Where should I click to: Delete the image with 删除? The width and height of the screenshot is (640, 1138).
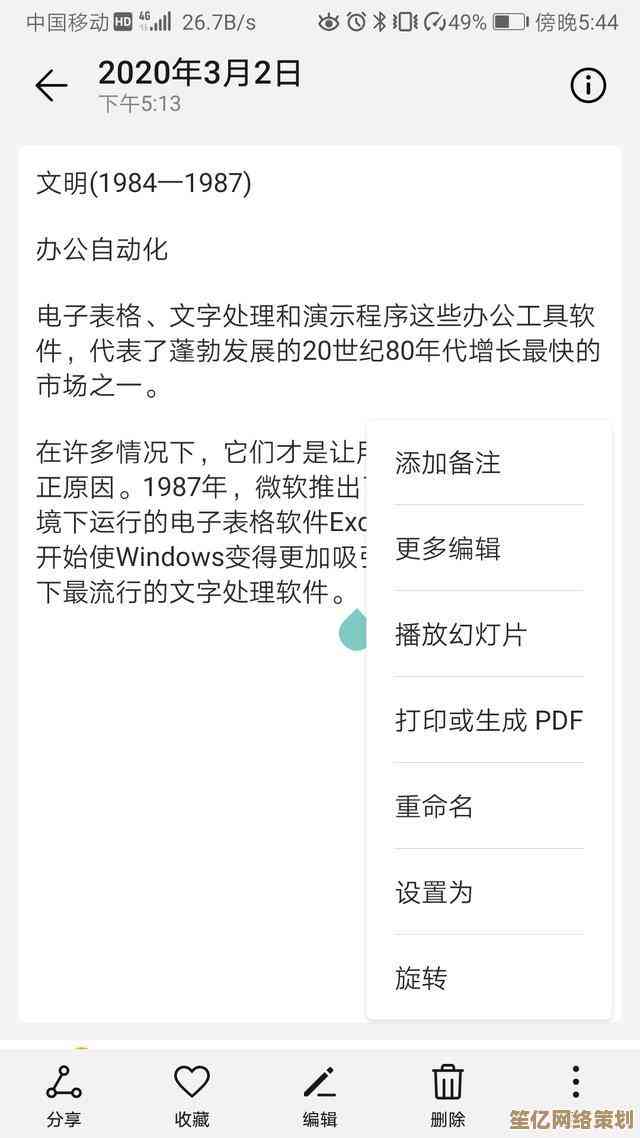pyautogui.click(x=448, y=1095)
